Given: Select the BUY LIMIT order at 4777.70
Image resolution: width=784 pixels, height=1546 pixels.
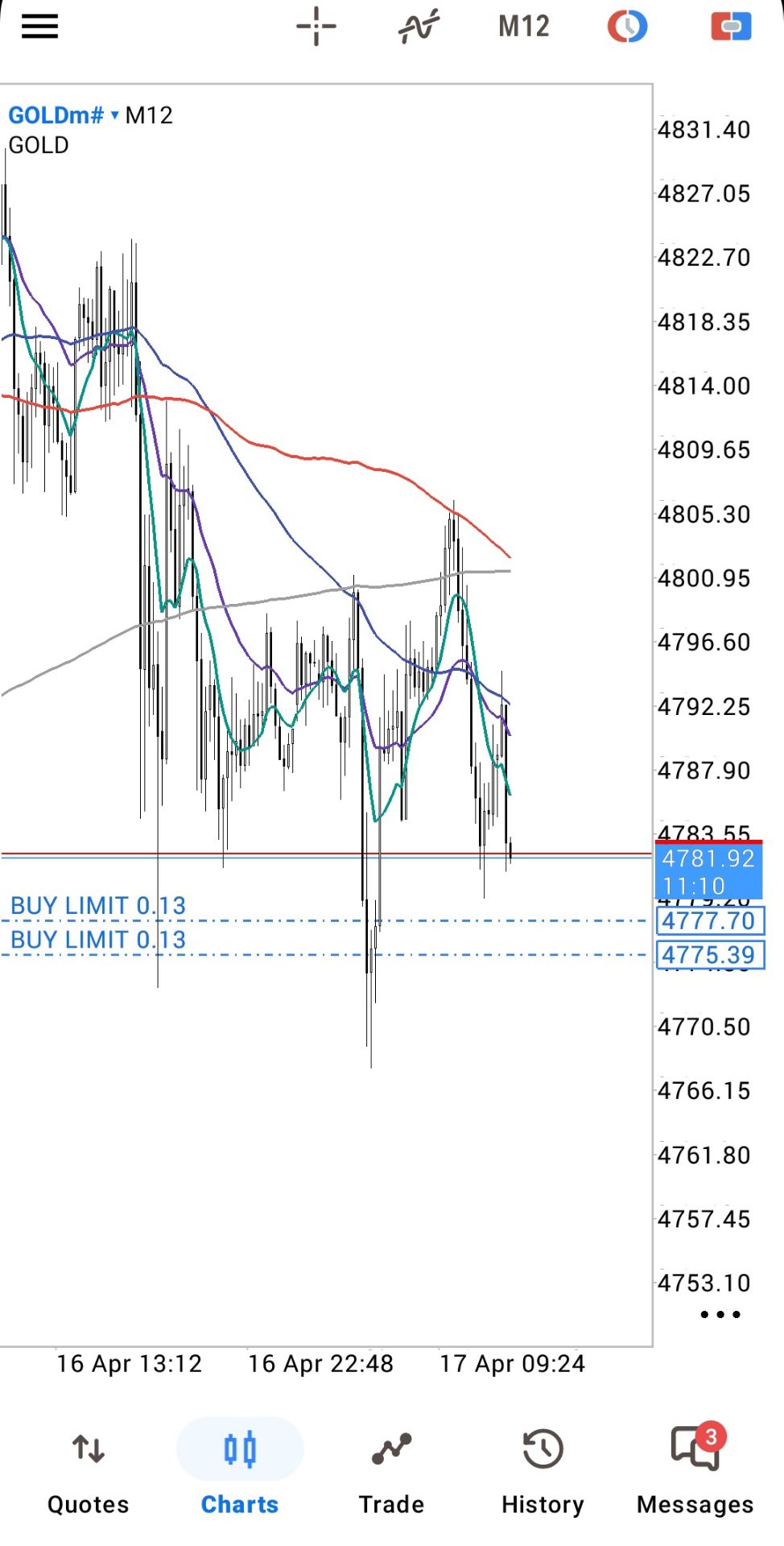Looking at the screenshot, I should coord(98,906).
